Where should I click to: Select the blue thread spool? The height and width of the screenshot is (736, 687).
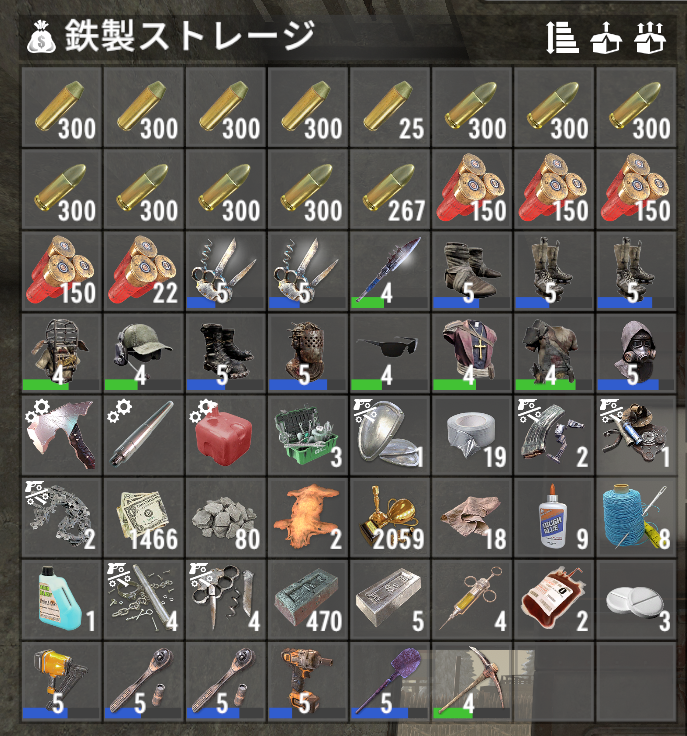(x=636, y=517)
